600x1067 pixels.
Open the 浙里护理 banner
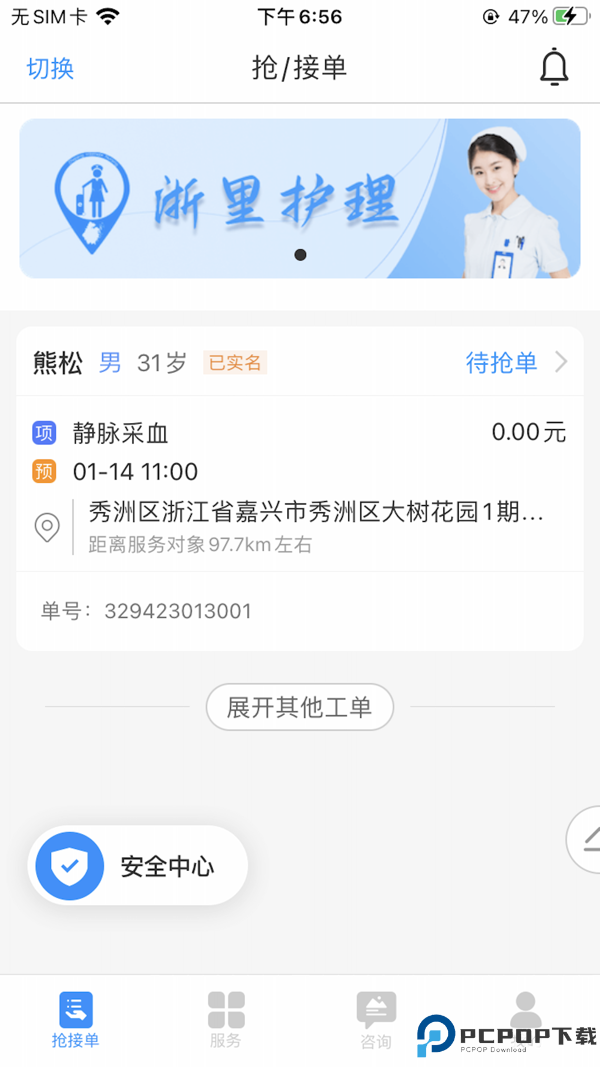(300, 198)
